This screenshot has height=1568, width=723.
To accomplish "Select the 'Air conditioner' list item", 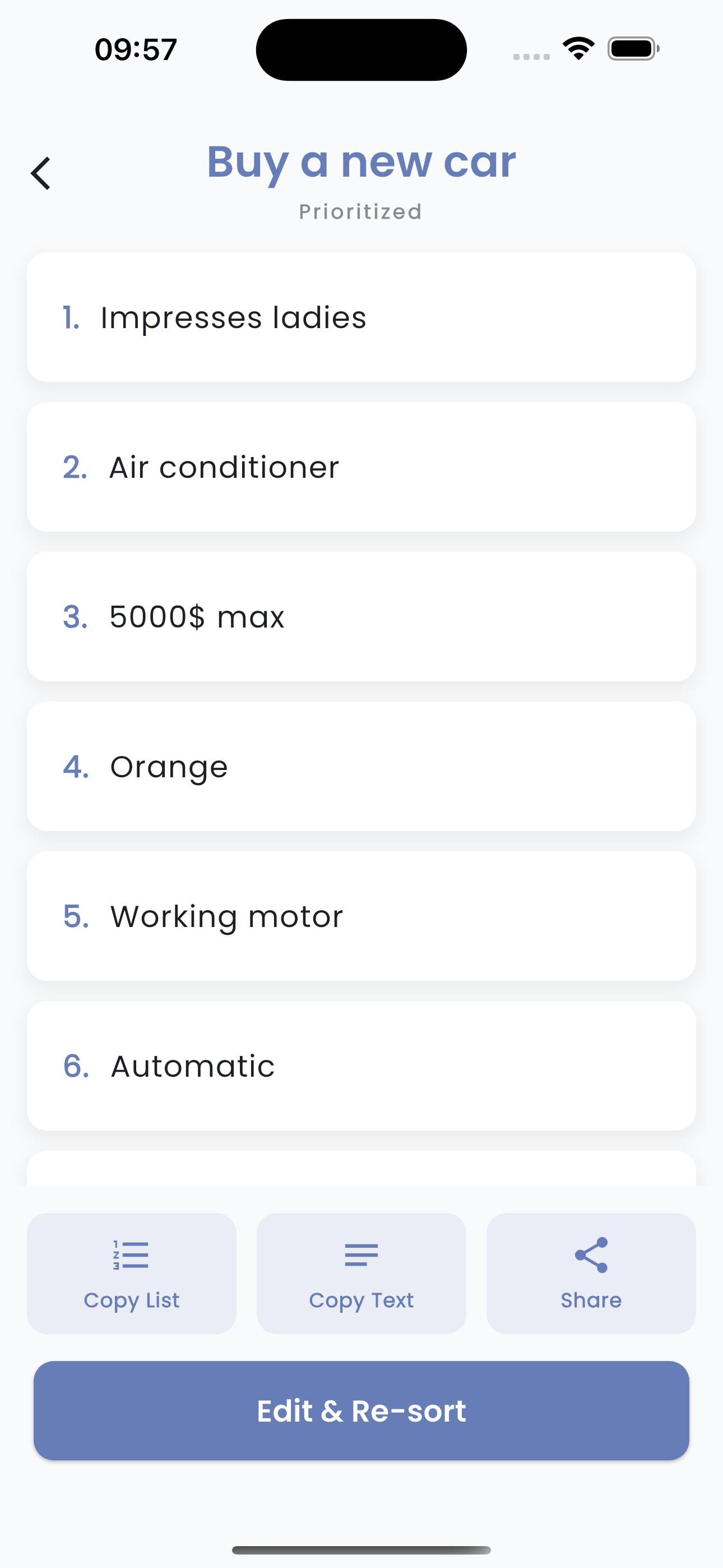I will pos(361,466).
